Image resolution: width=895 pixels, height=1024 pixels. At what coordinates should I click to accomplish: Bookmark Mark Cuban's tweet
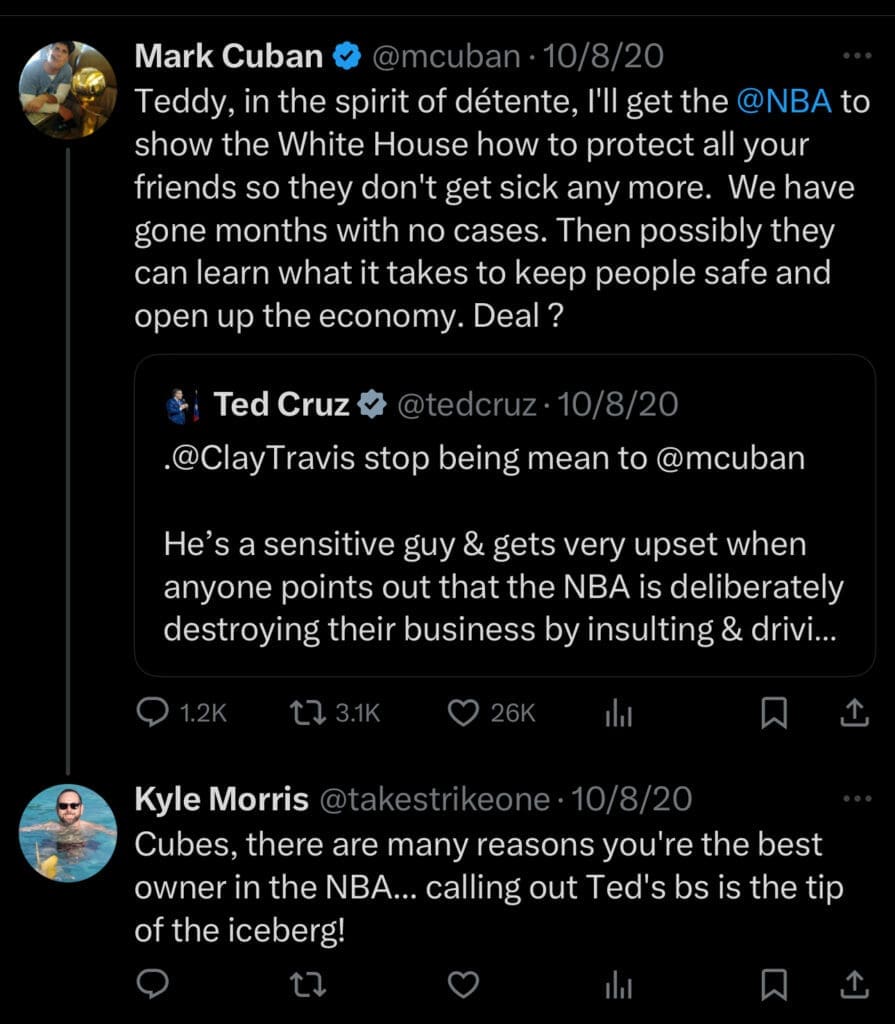pyautogui.click(x=774, y=712)
